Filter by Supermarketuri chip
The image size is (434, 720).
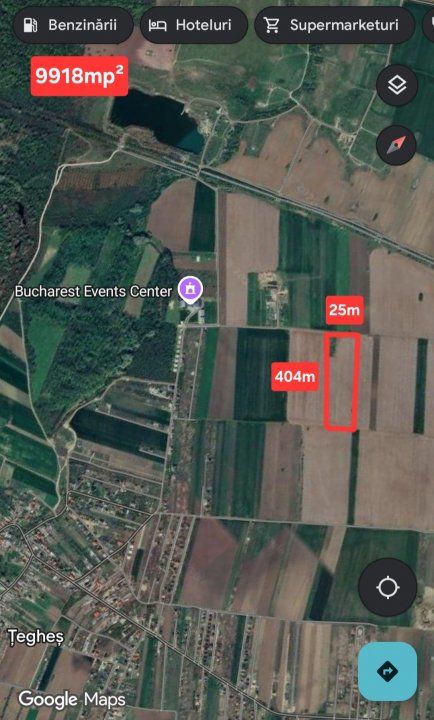point(335,25)
